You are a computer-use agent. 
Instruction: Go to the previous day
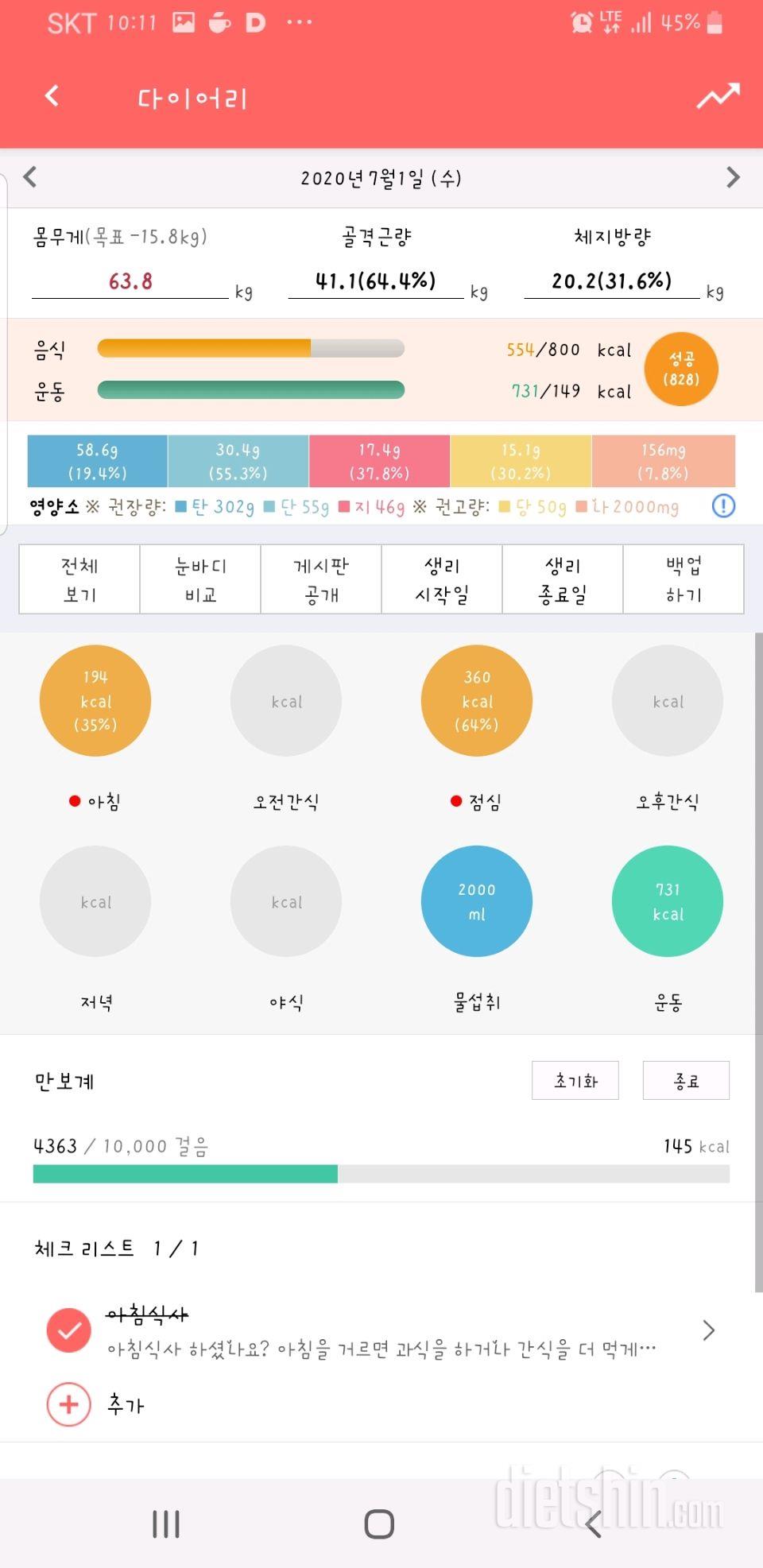(x=30, y=177)
